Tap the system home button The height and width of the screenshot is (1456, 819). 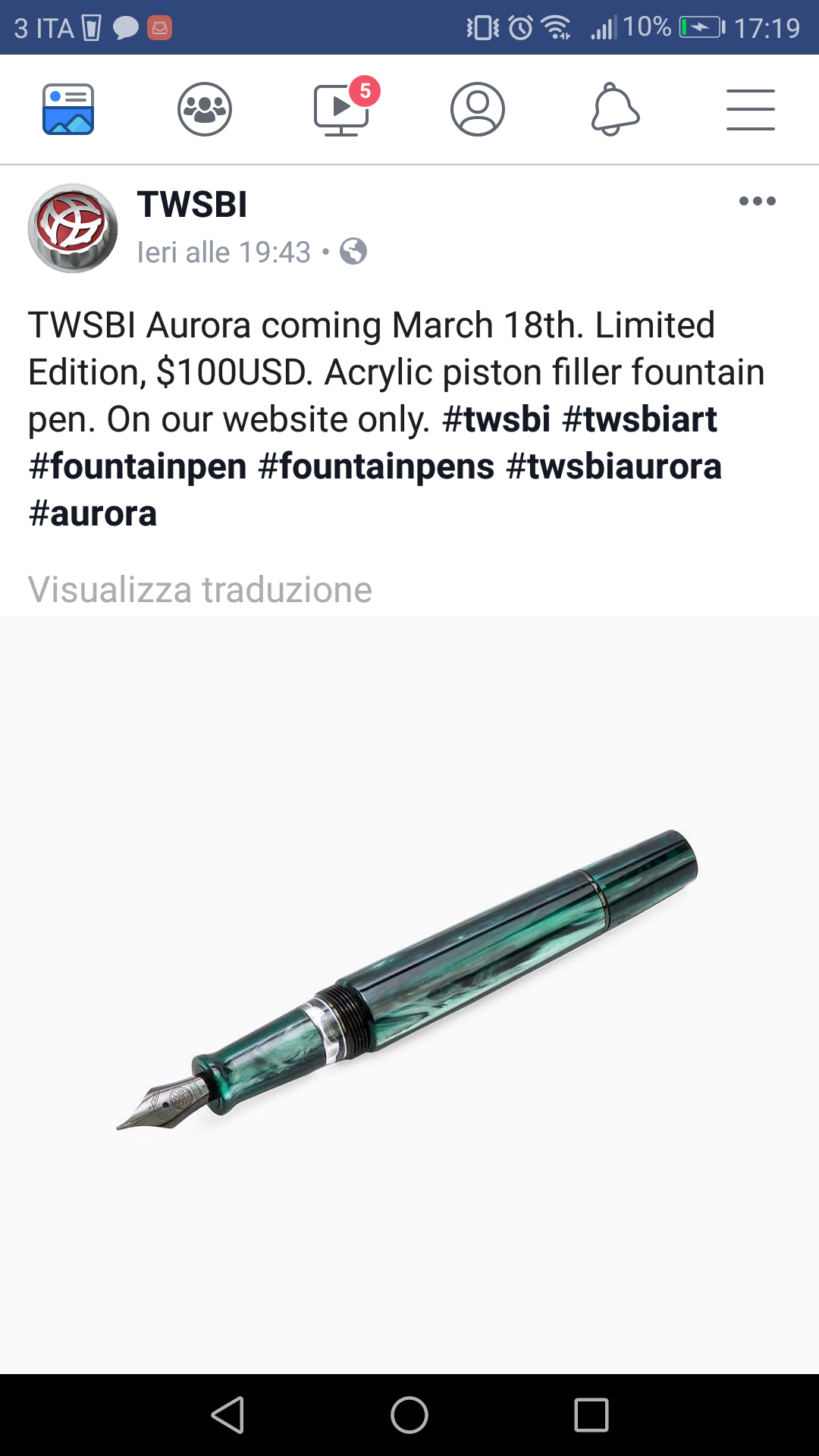[409, 1415]
